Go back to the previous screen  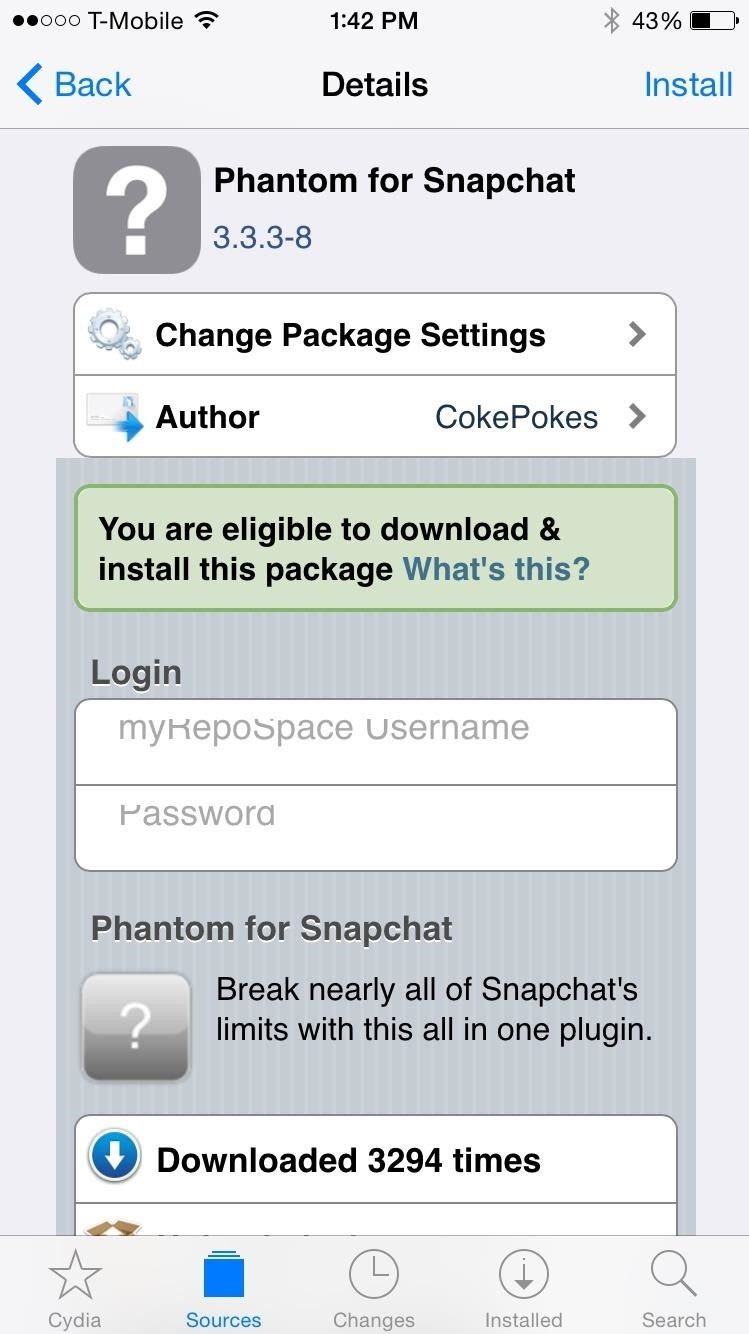[x=75, y=85]
